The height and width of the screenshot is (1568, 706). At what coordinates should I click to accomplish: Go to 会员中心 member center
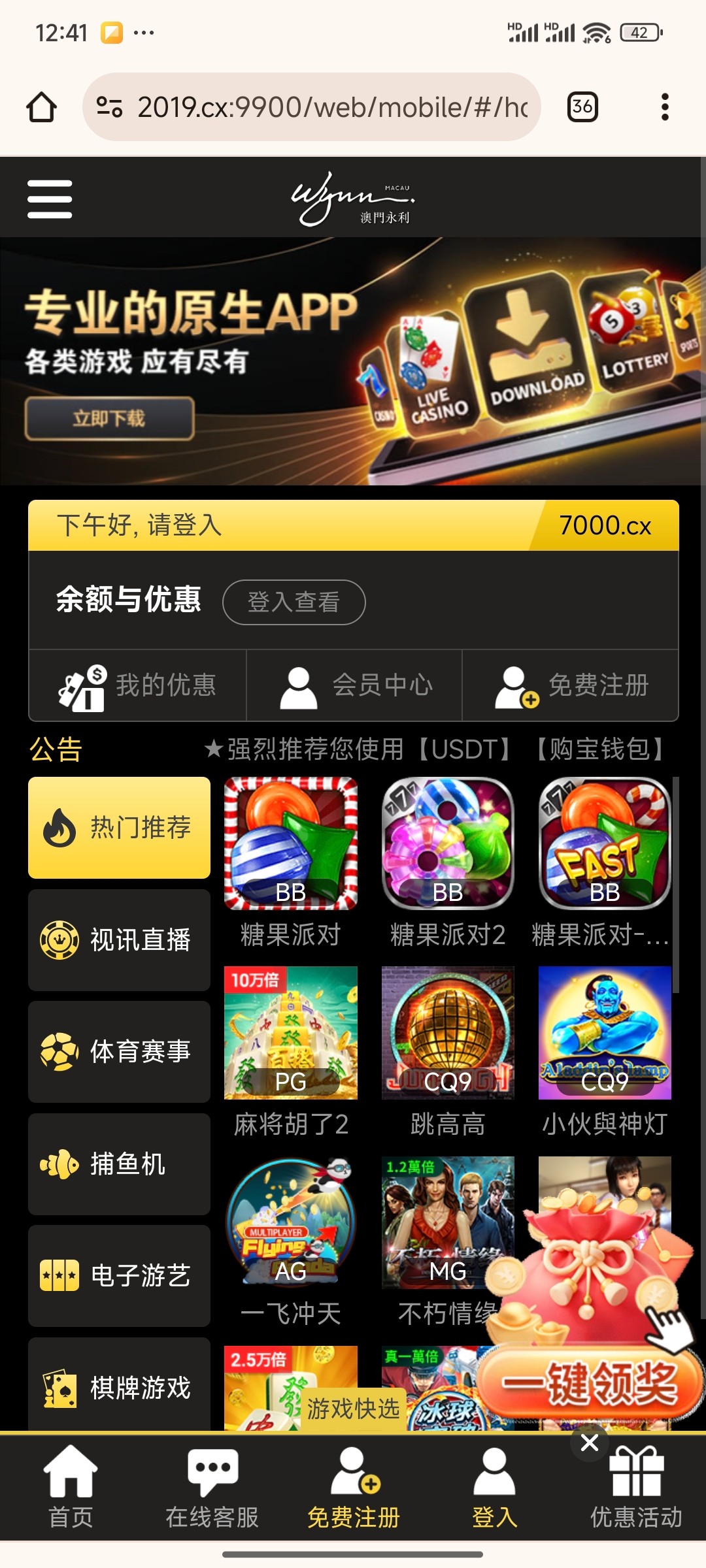click(x=355, y=686)
